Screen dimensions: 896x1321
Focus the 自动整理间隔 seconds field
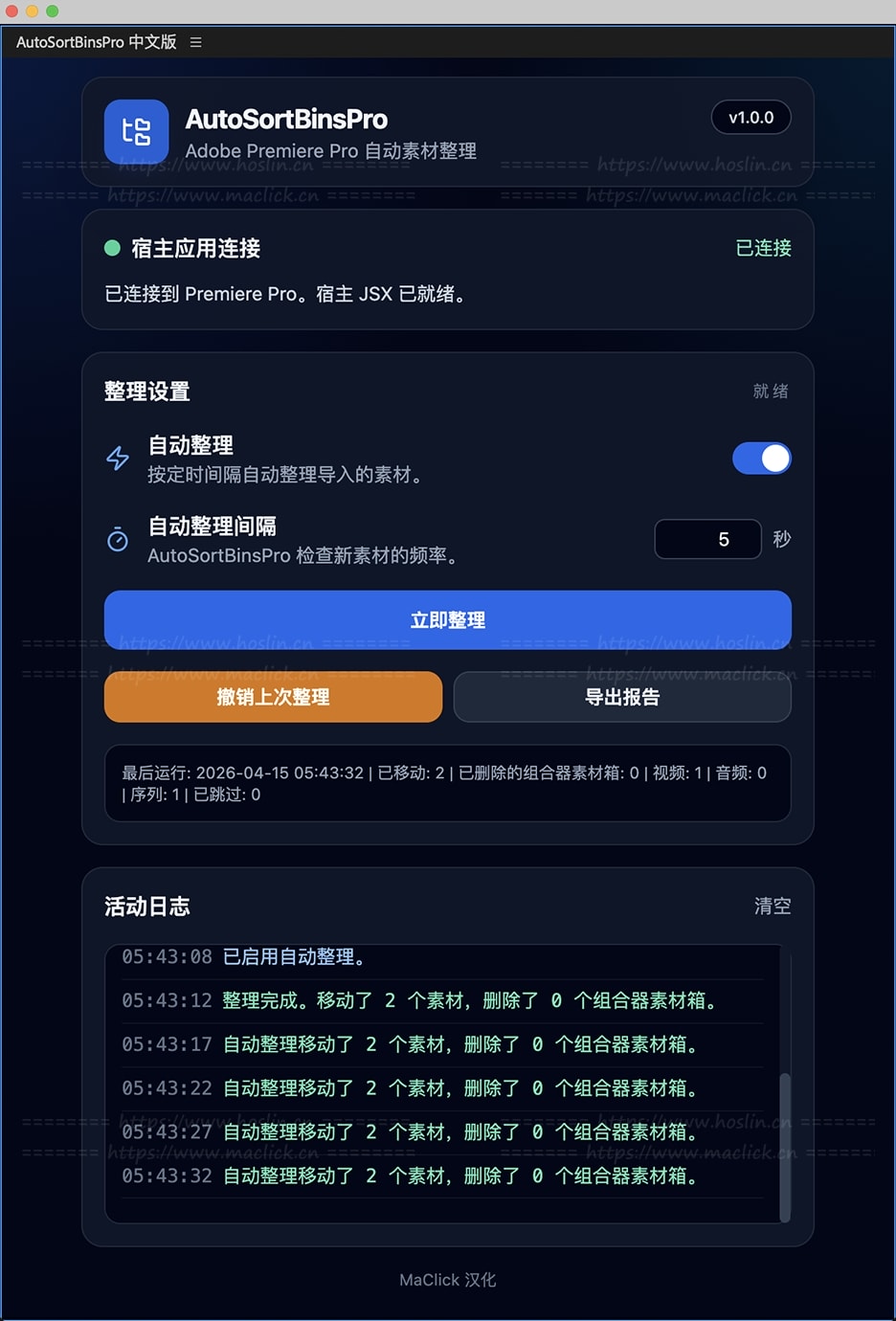tap(707, 539)
